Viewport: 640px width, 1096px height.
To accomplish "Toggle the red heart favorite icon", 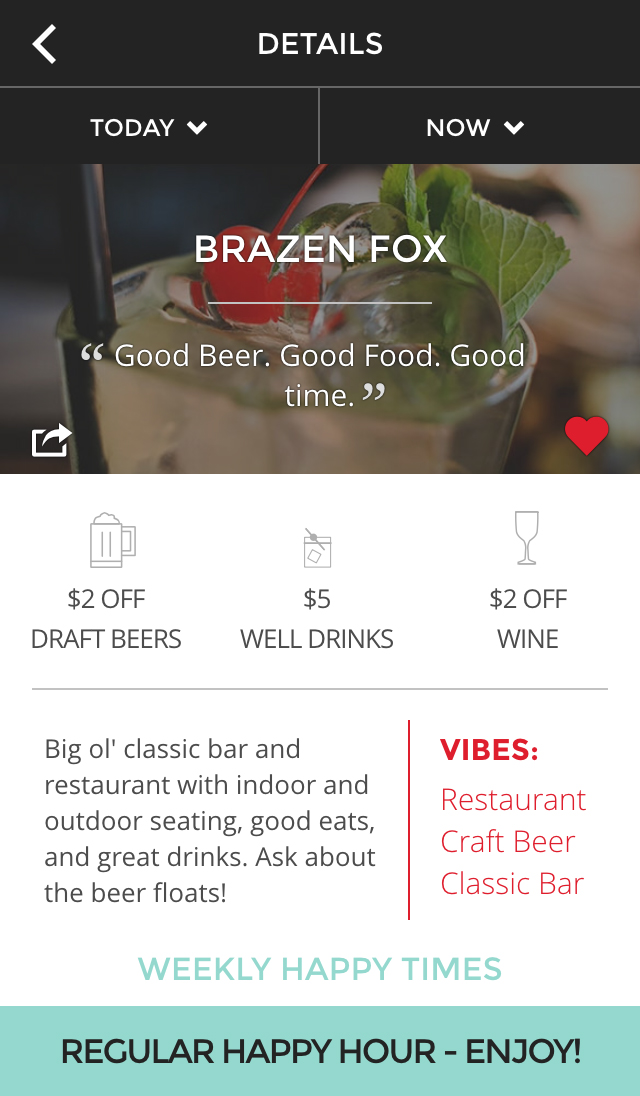I will (x=586, y=436).
